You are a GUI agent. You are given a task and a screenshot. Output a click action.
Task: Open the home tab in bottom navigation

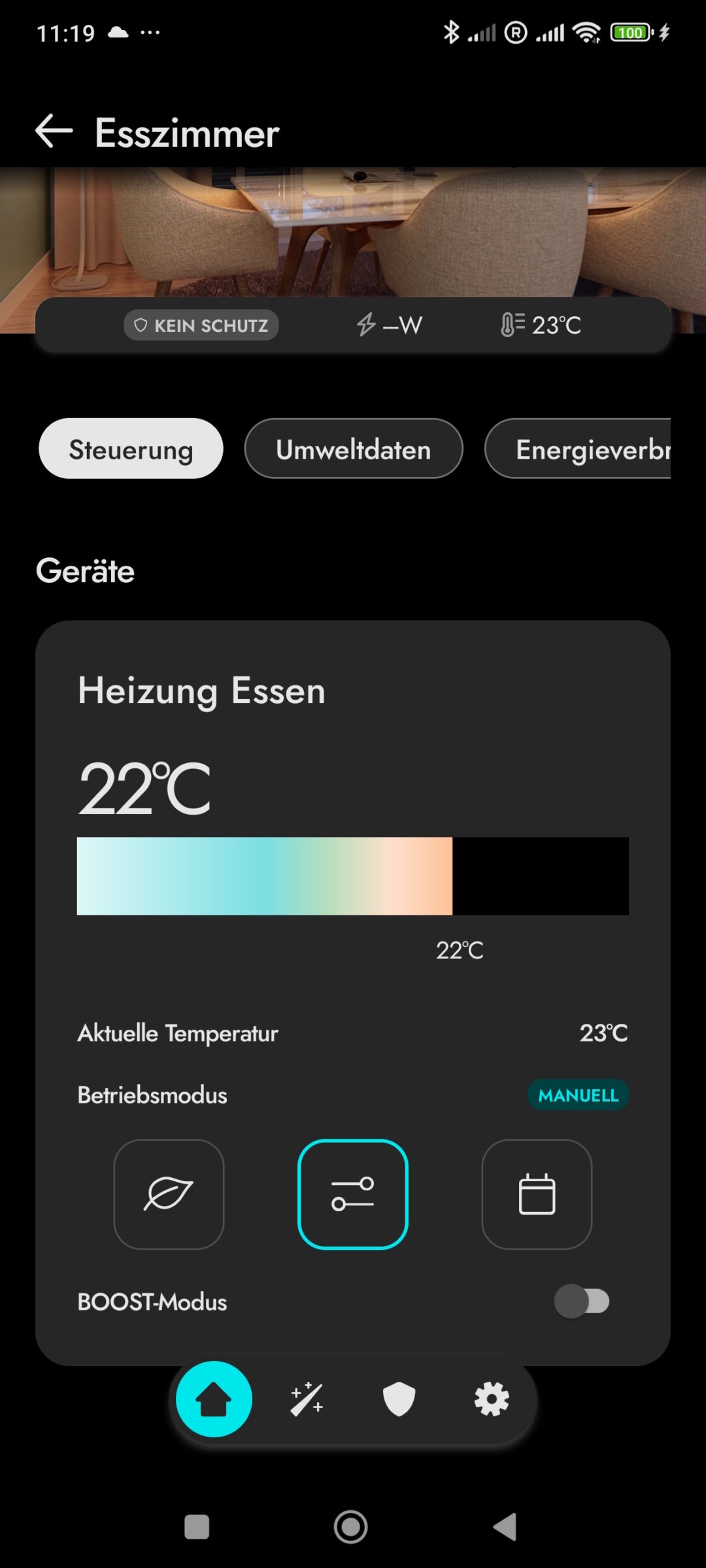[214, 1399]
